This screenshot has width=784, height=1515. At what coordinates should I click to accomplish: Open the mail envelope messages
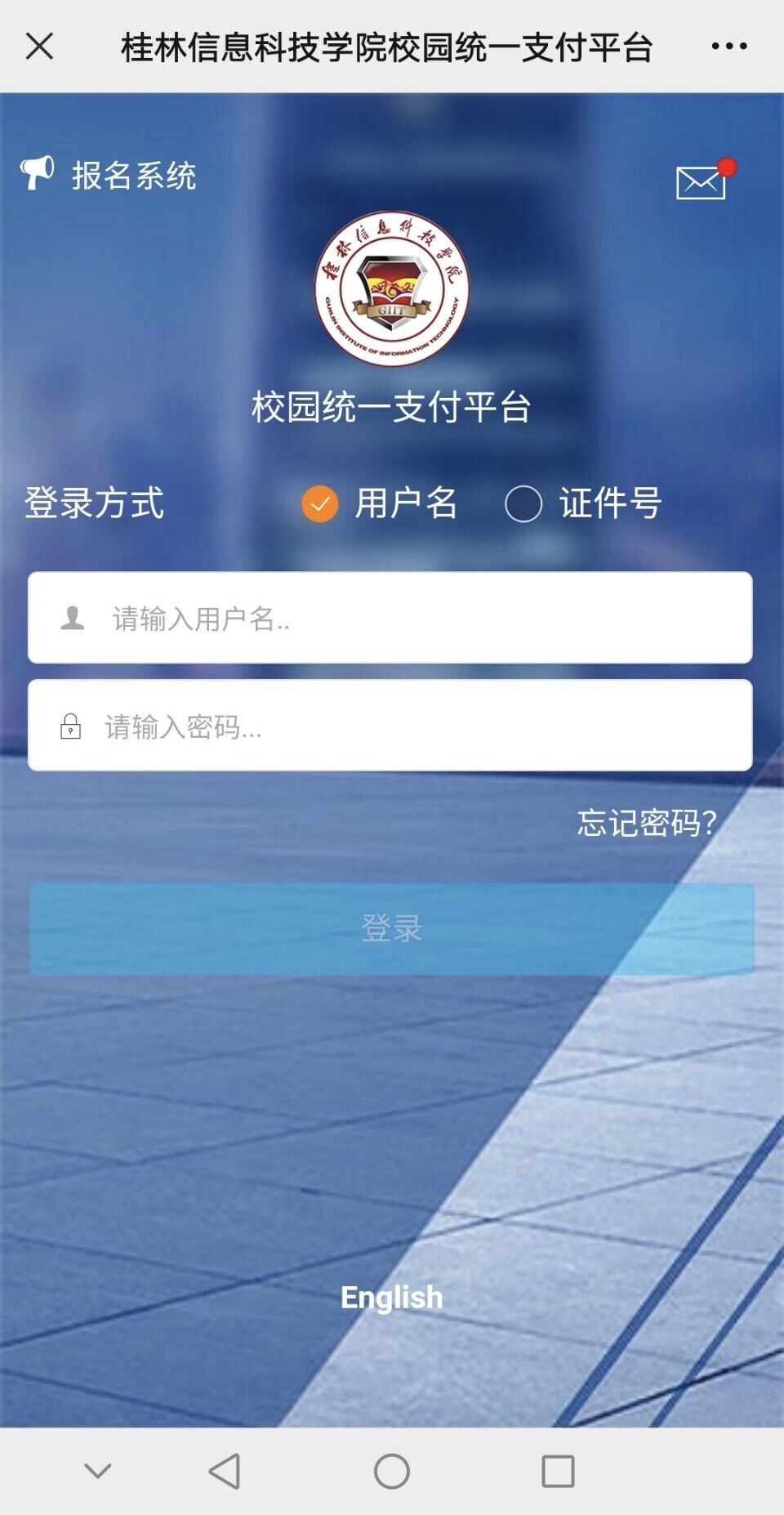tap(702, 181)
